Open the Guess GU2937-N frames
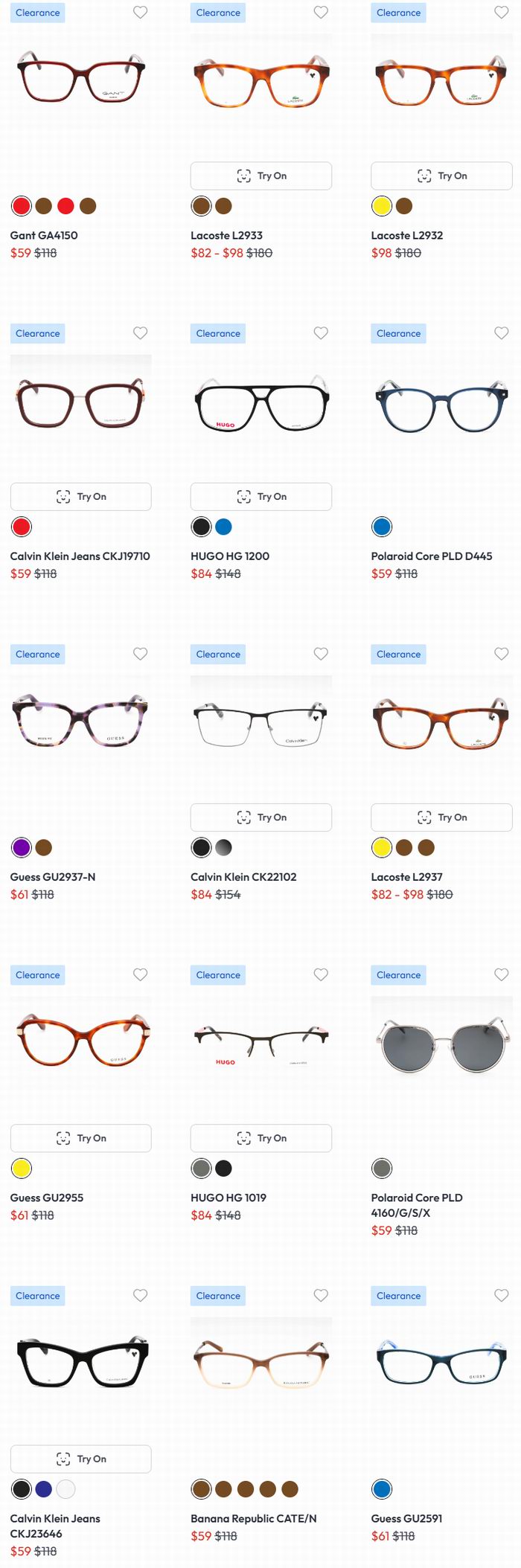The height and width of the screenshot is (1568, 521). pos(53,876)
